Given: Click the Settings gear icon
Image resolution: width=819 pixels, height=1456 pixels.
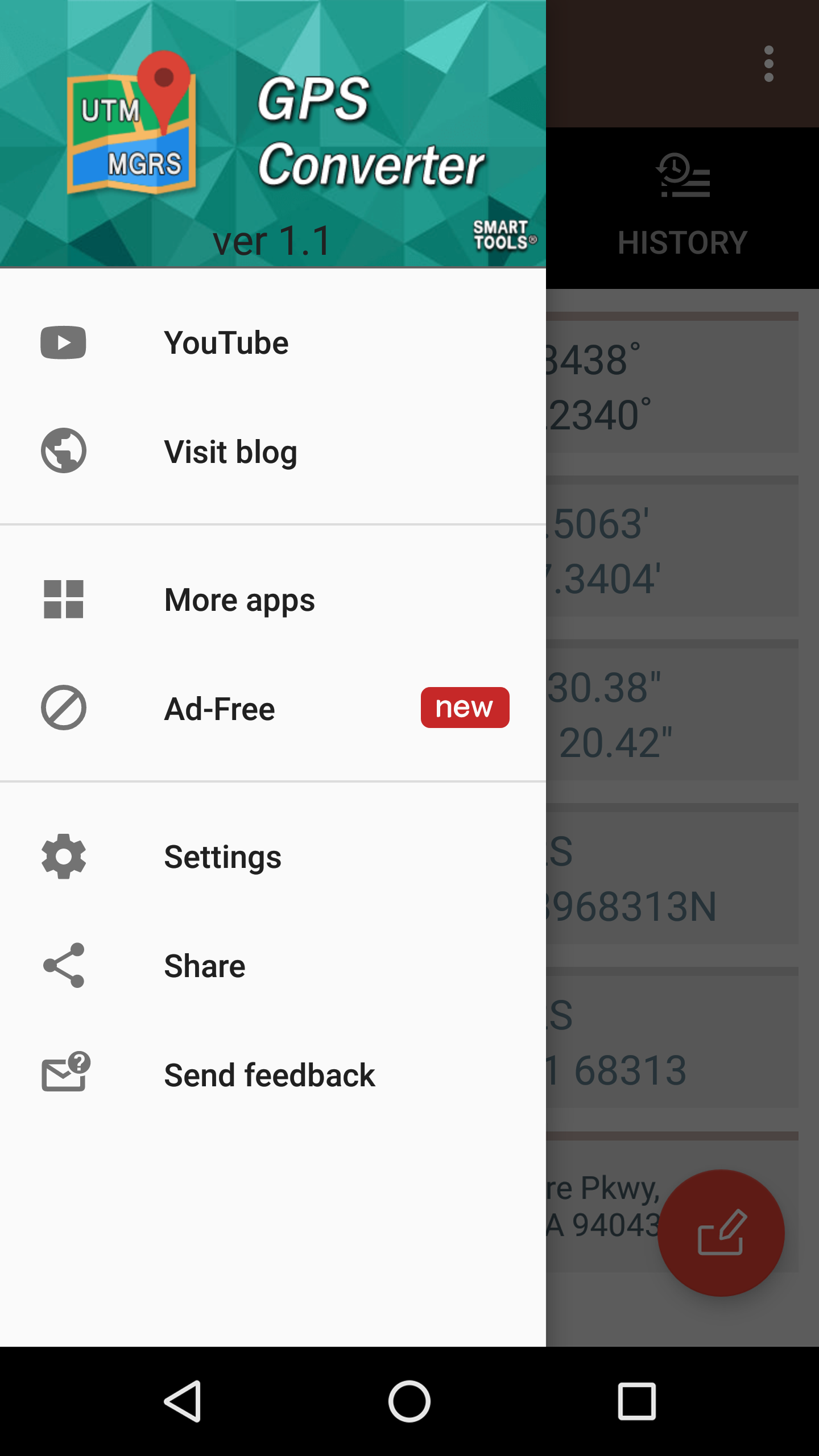Looking at the screenshot, I should point(63,857).
